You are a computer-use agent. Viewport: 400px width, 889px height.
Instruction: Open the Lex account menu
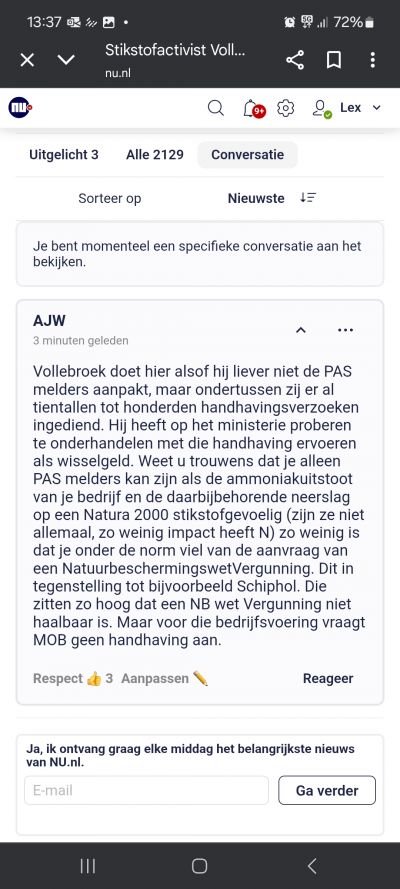point(347,108)
